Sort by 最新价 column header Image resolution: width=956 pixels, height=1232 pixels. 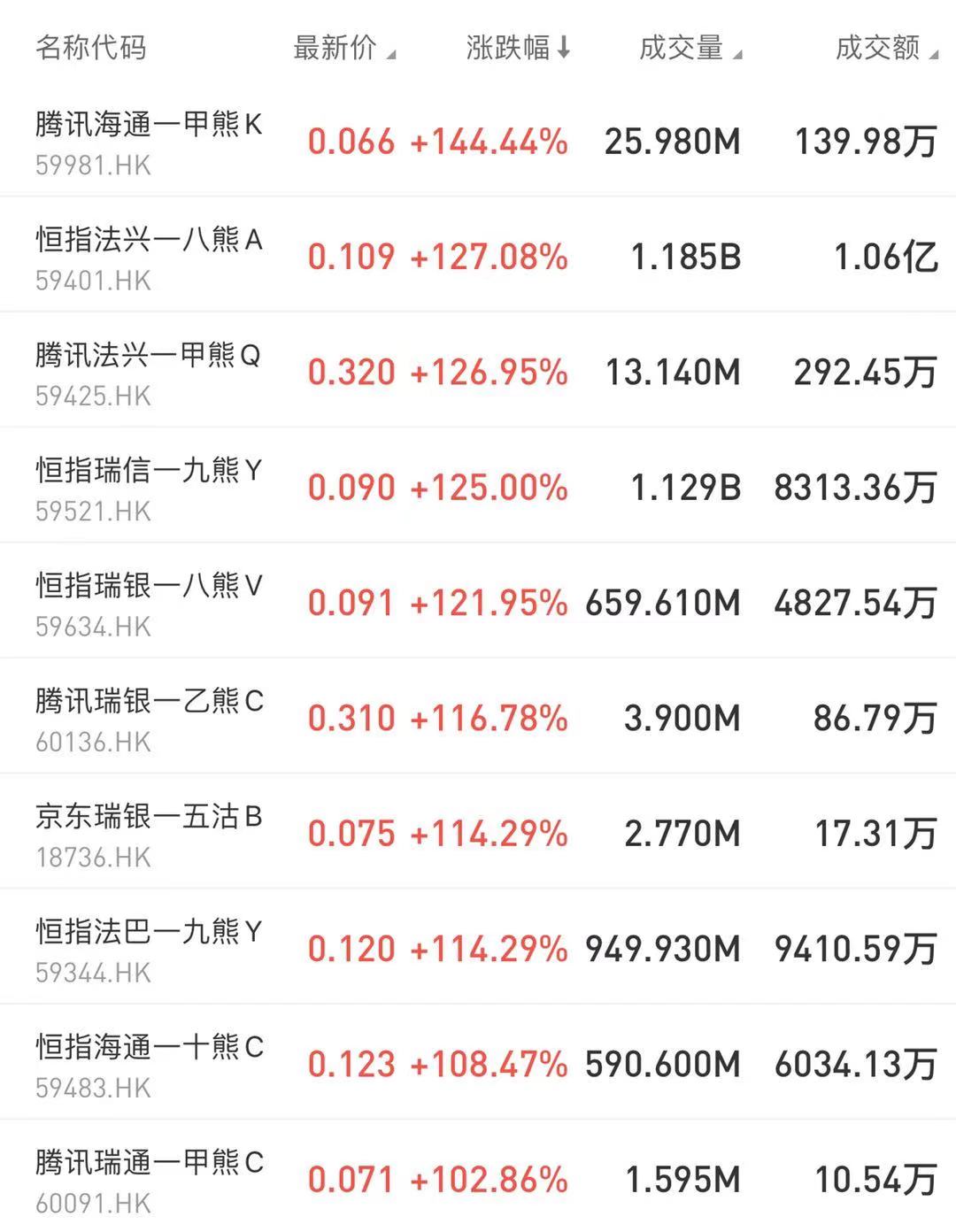click(343, 48)
